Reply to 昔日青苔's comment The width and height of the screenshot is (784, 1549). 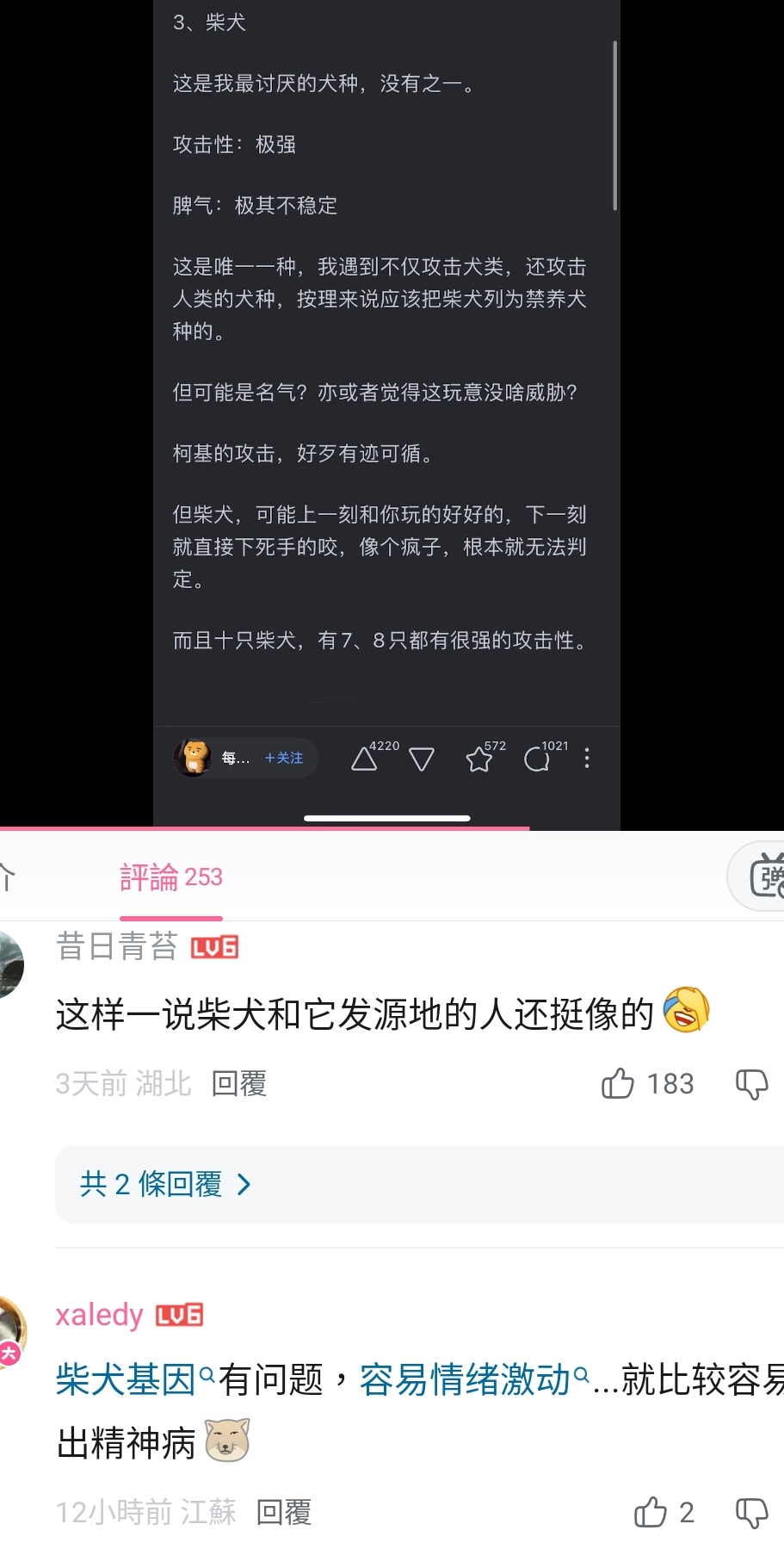point(239,1083)
